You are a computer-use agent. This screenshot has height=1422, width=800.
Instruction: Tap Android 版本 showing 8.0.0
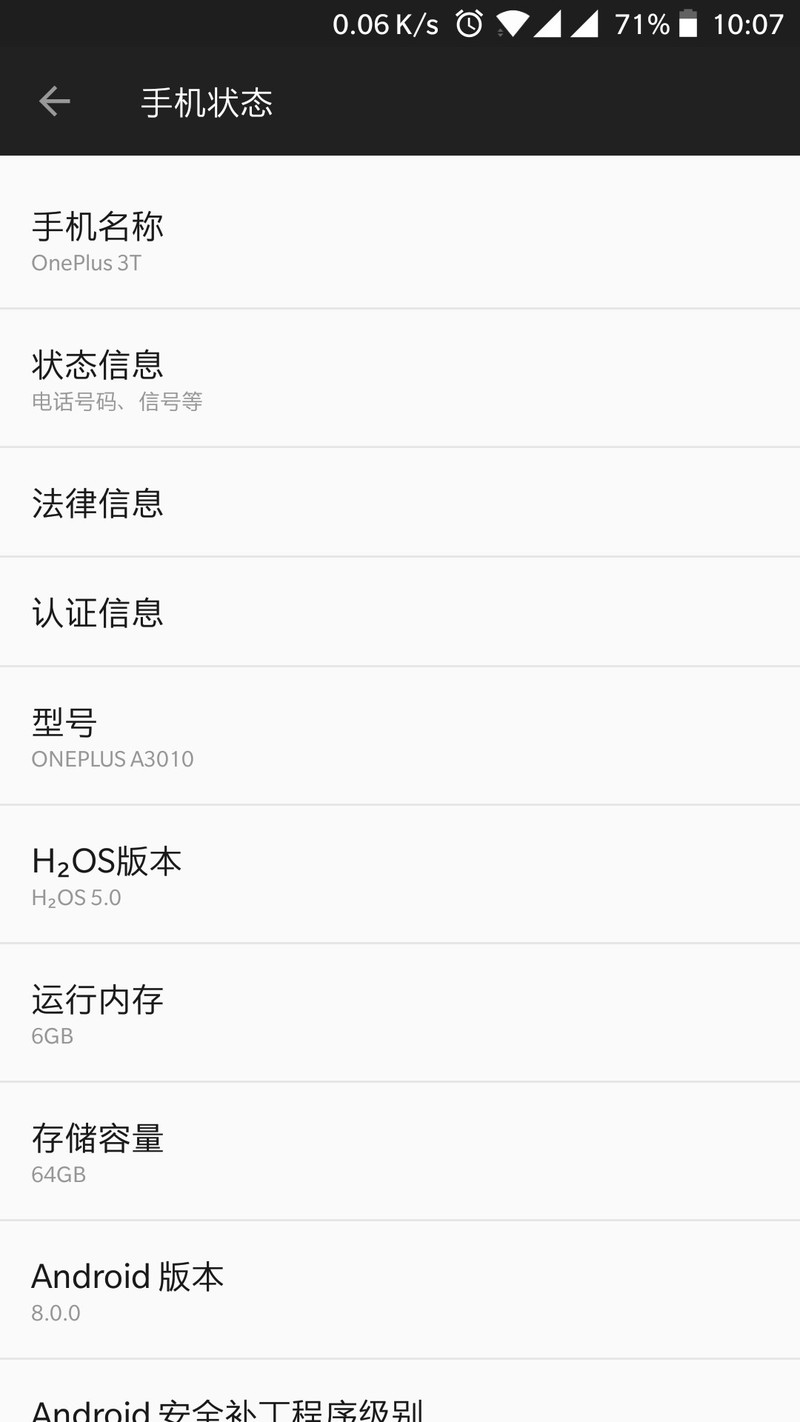400,1289
